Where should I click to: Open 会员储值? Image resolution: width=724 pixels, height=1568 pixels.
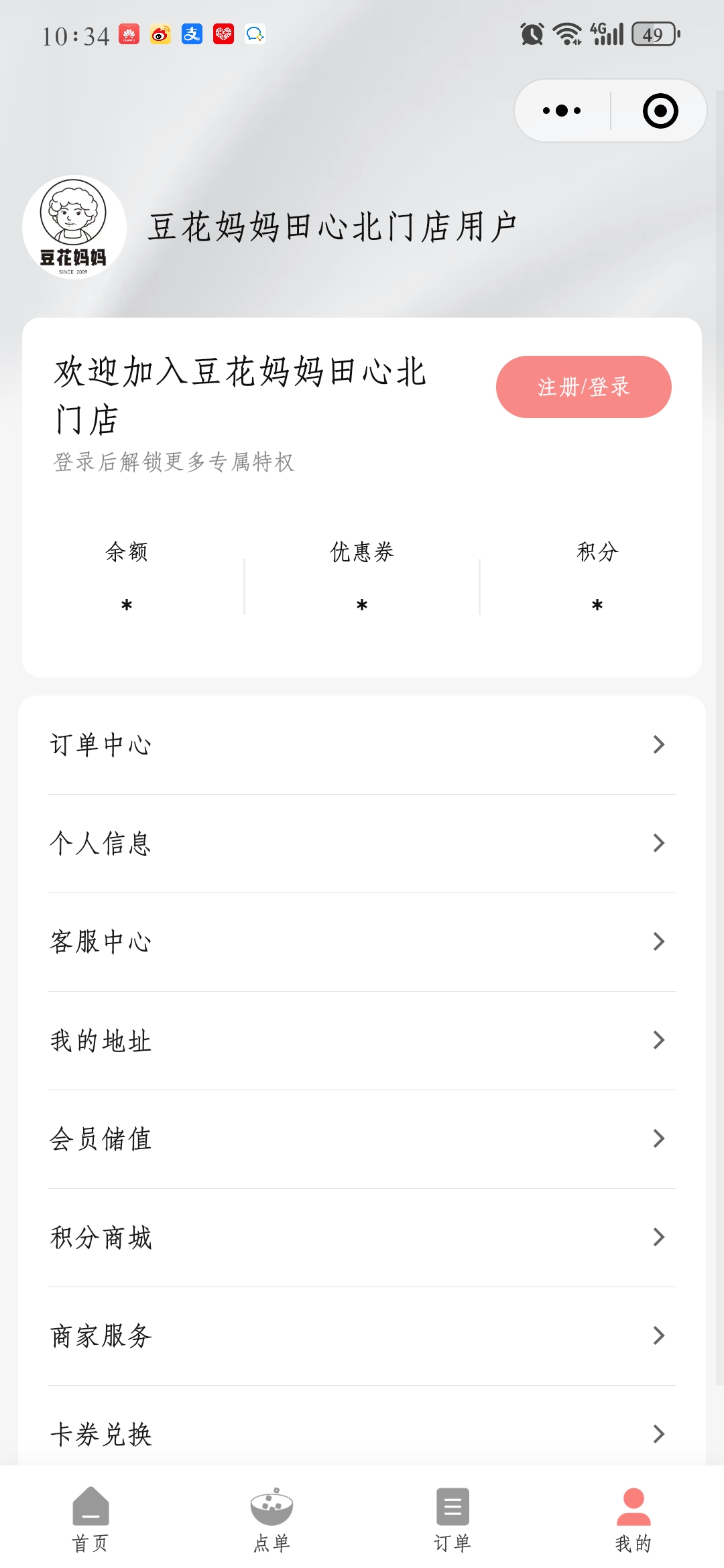coord(362,1138)
